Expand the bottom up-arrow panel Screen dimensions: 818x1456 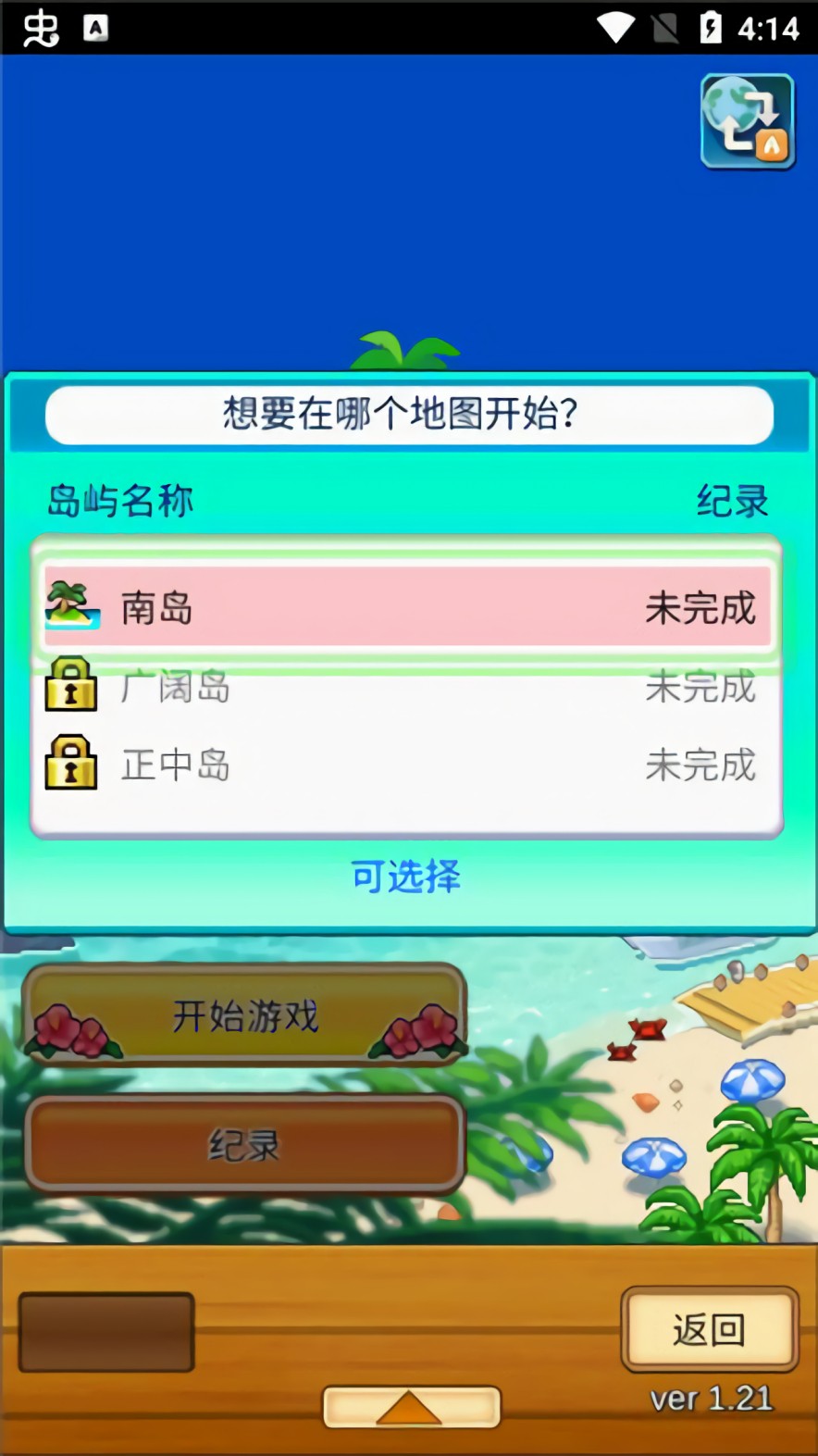click(411, 1407)
